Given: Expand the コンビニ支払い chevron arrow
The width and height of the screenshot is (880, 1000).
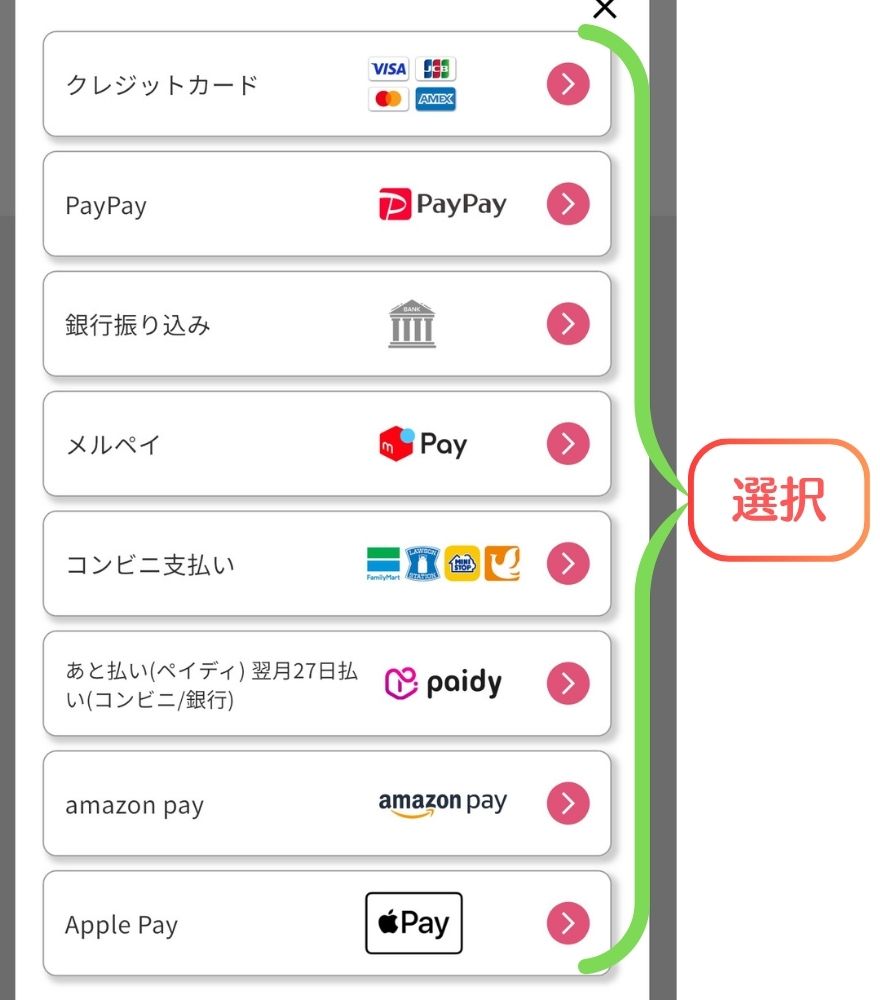Looking at the screenshot, I should click(567, 563).
